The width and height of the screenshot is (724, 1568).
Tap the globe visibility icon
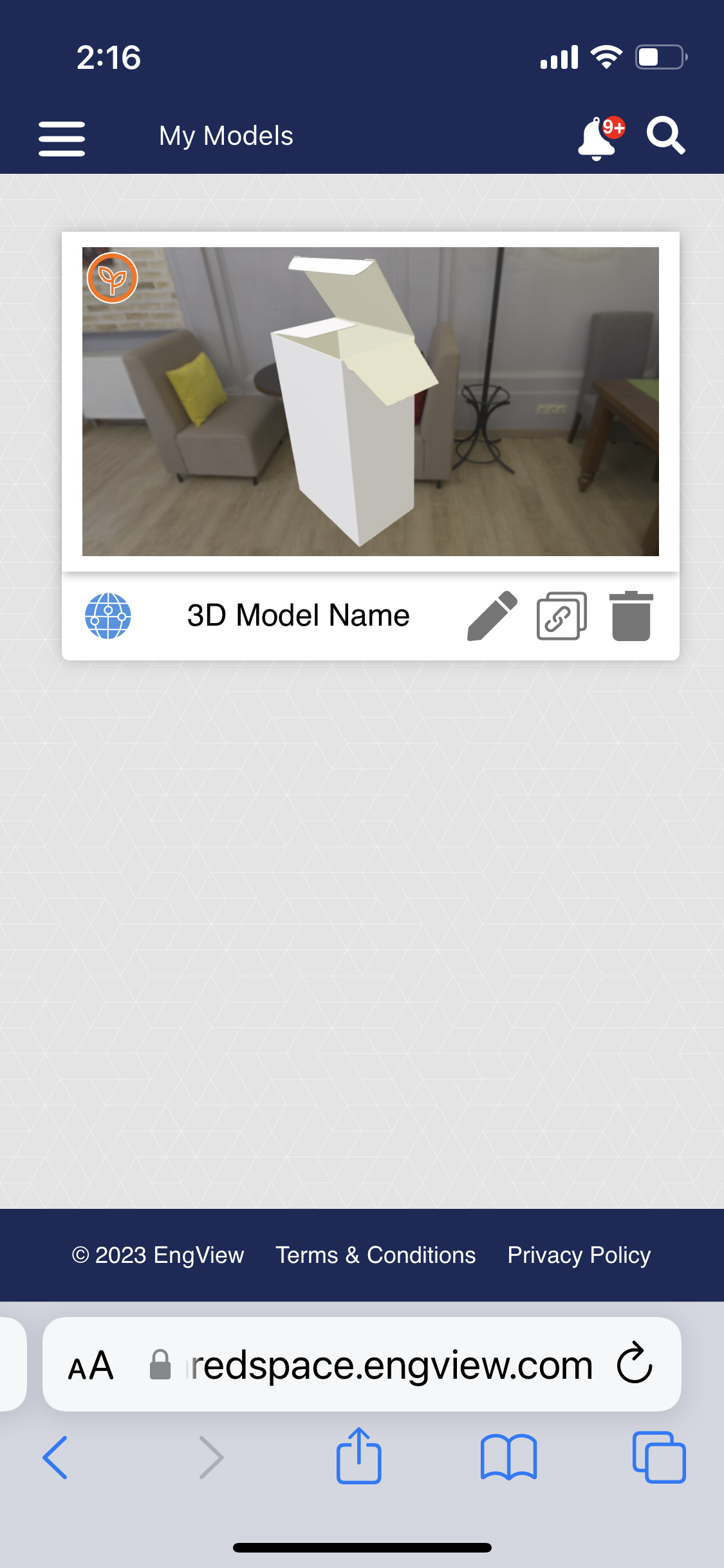[108, 616]
